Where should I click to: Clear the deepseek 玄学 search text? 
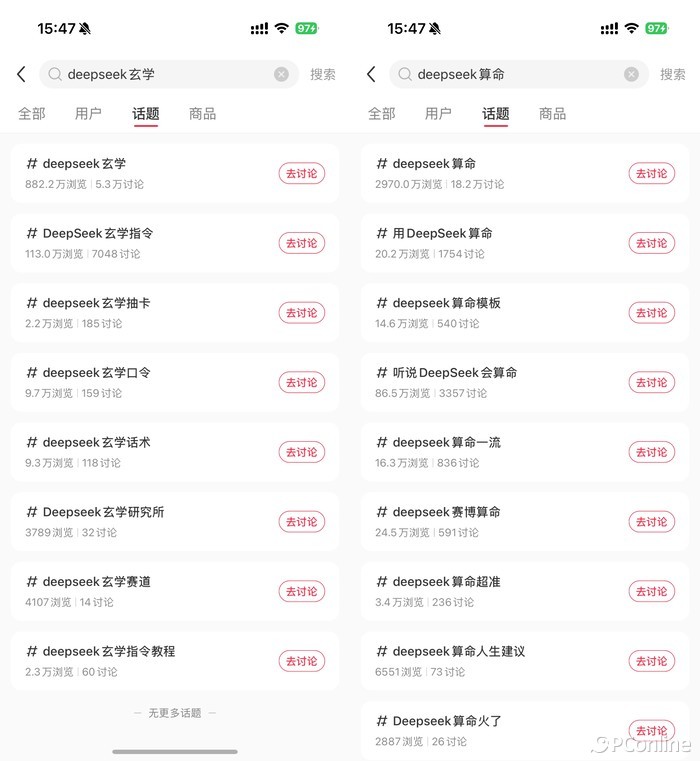tap(281, 74)
